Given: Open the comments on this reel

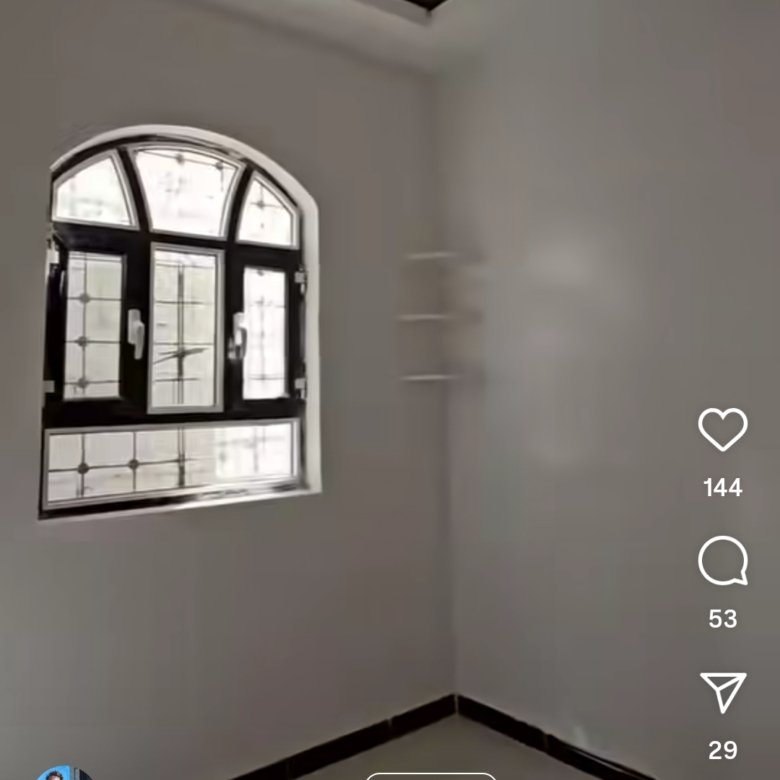Looking at the screenshot, I should click(722, 561).
